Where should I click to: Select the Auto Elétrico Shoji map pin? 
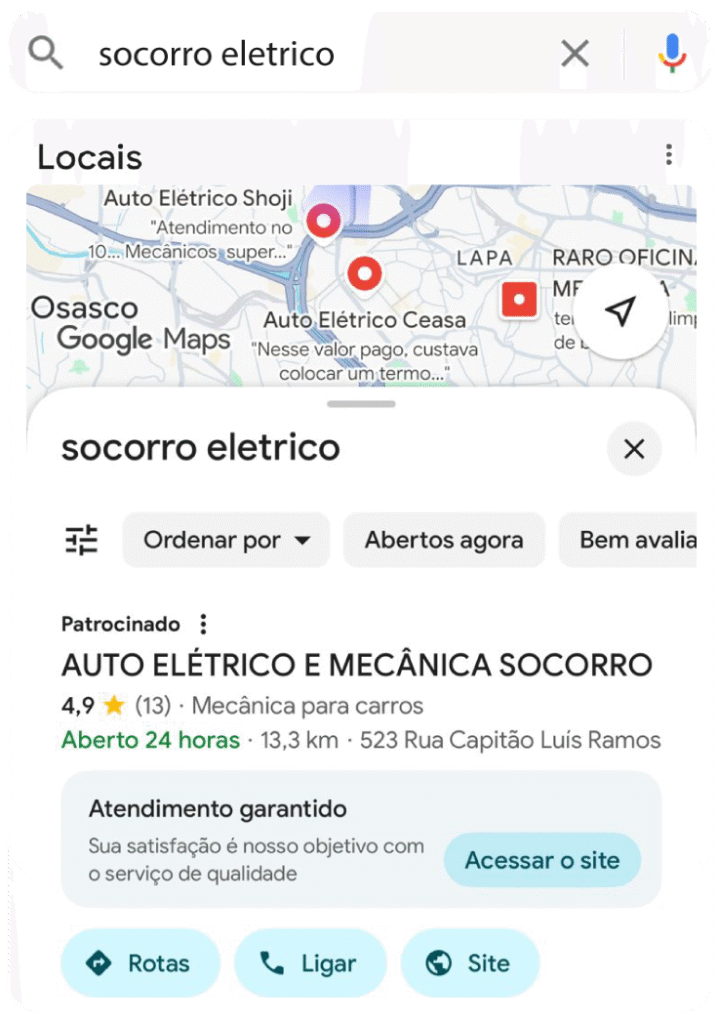tap(323, 219)
